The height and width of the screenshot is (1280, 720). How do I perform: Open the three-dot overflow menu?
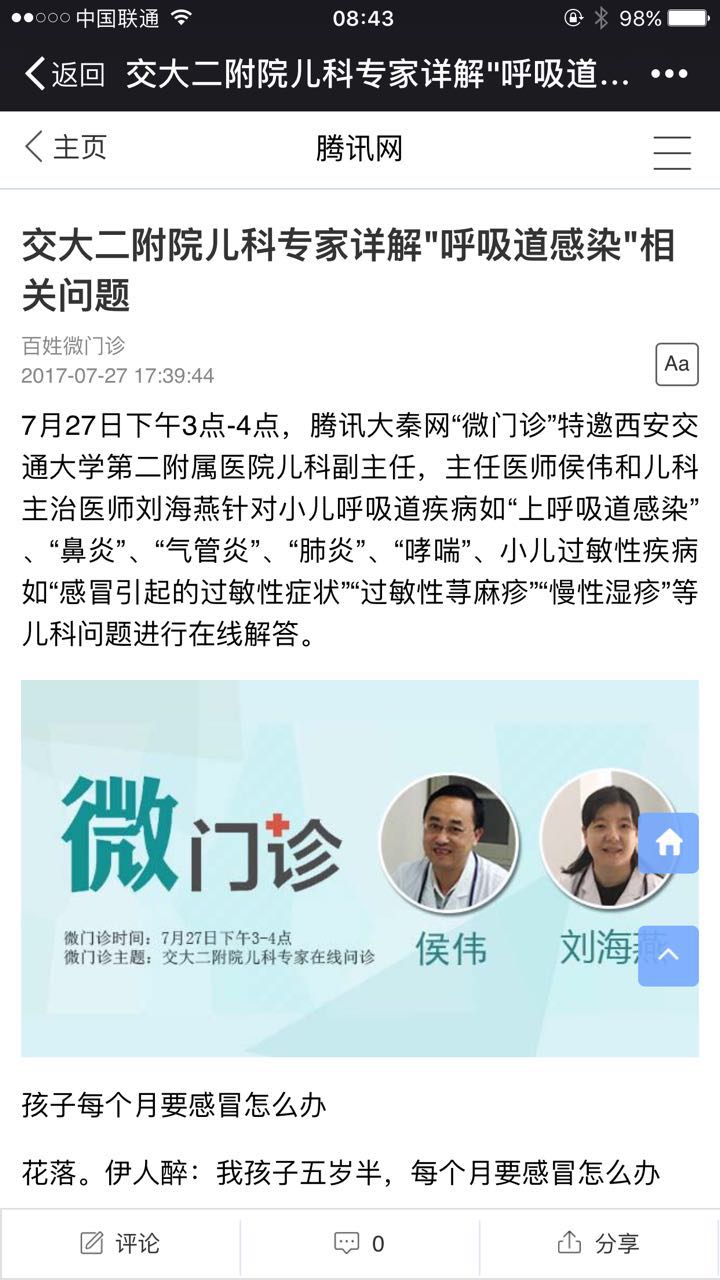coord(669,74)
